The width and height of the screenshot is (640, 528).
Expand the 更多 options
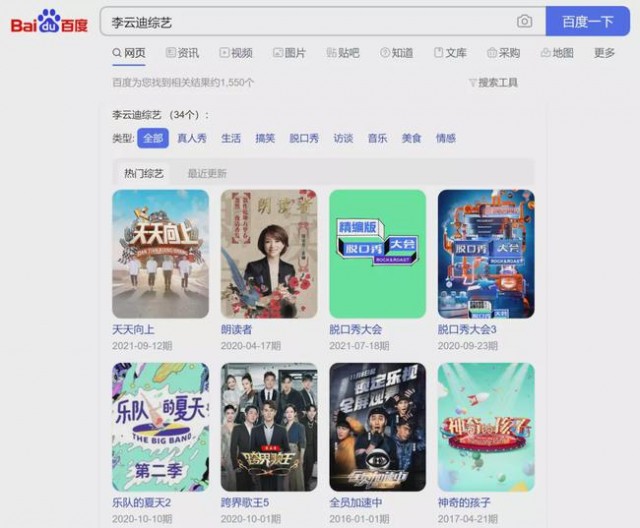click(604, 53)
